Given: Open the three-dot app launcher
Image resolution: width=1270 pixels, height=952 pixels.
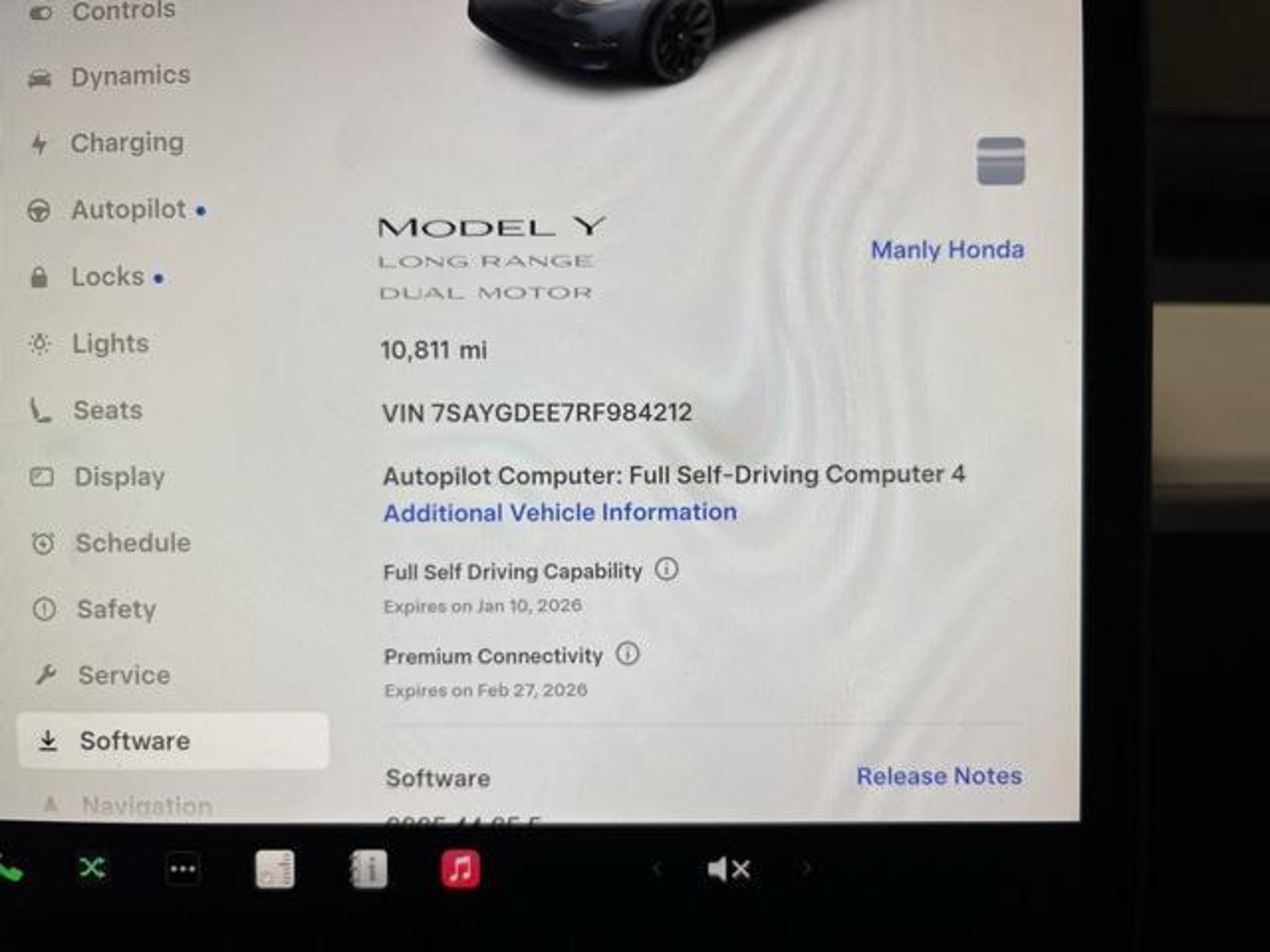Looking at the screenshot, I should pyautogui.click(x=182, y=869).
